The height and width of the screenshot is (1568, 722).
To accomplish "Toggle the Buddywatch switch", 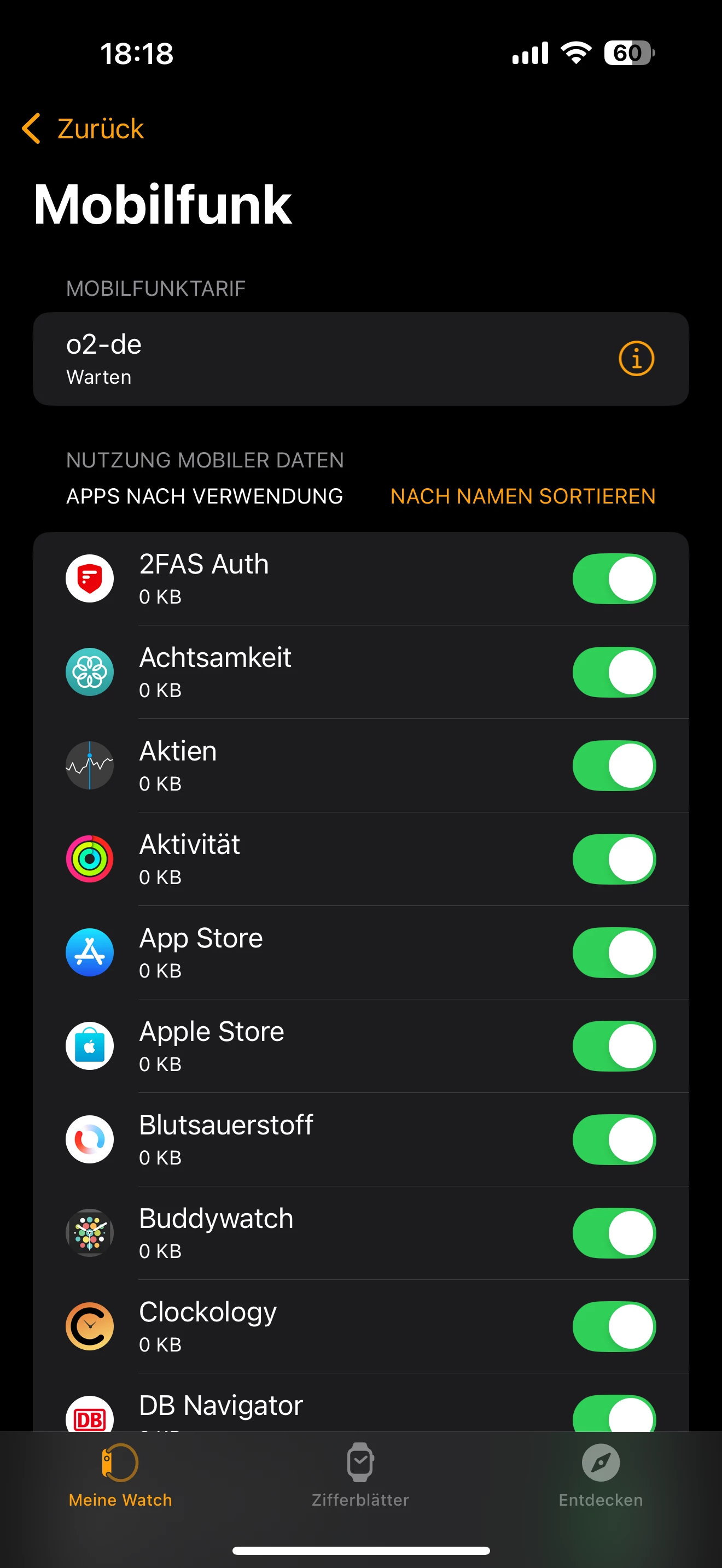I will [614, 1233].
